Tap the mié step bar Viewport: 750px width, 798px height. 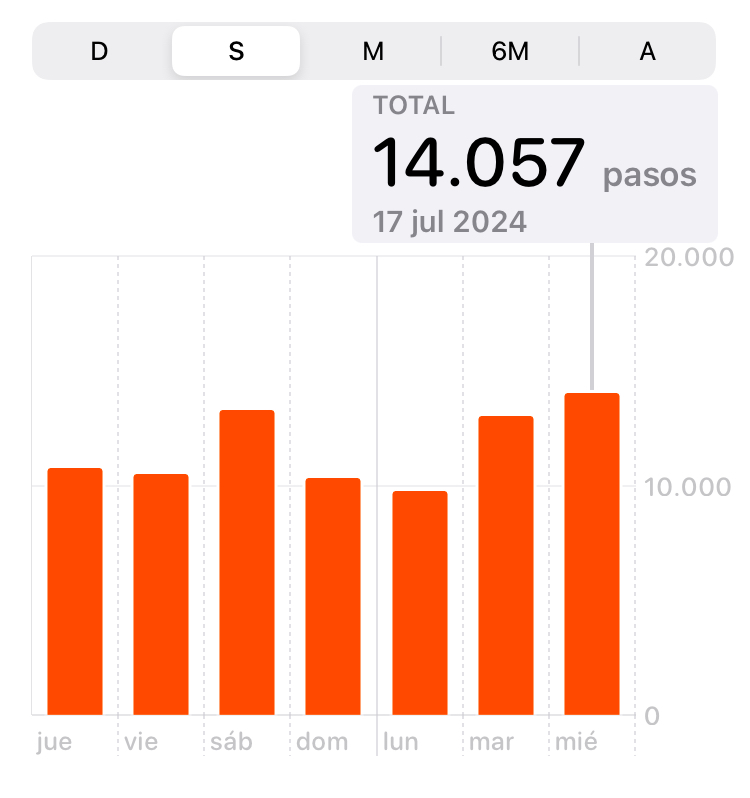pyautogui.click(x=592, y=554)
